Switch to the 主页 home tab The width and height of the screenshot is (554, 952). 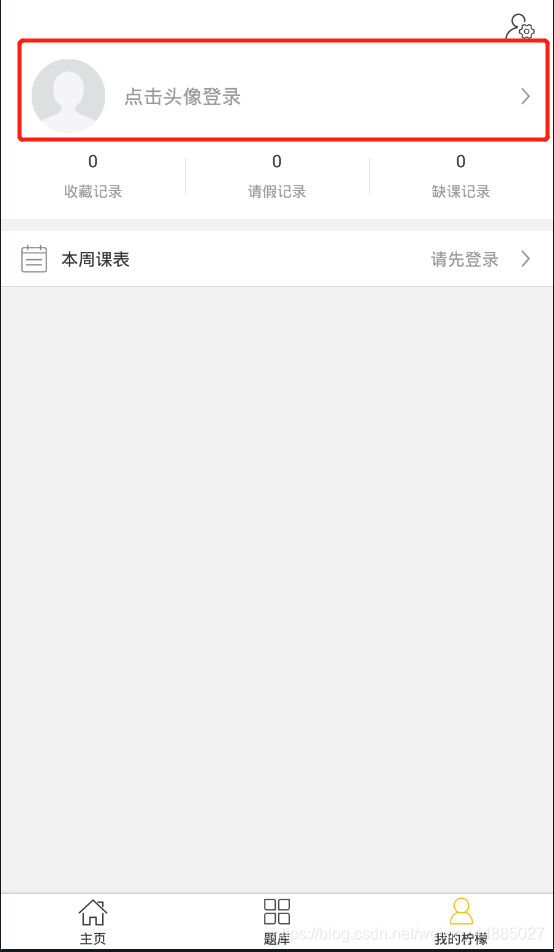click(x=93, y=922)
